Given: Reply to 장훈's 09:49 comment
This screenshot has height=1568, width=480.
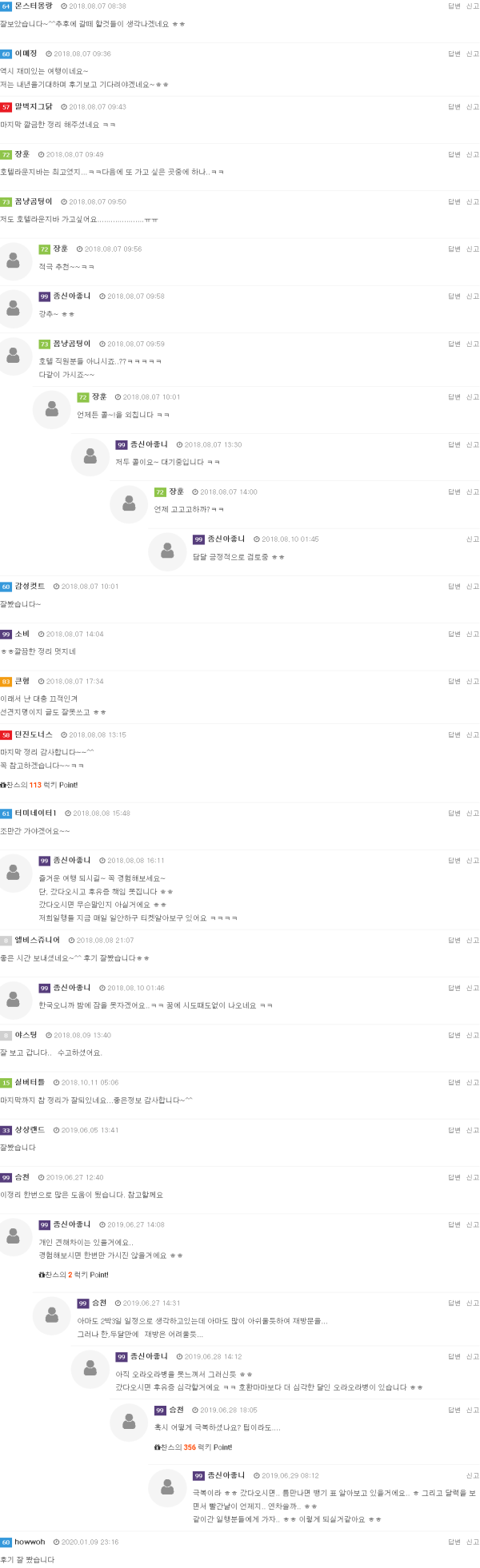Looking at the screenshot, I should point(454,154).
